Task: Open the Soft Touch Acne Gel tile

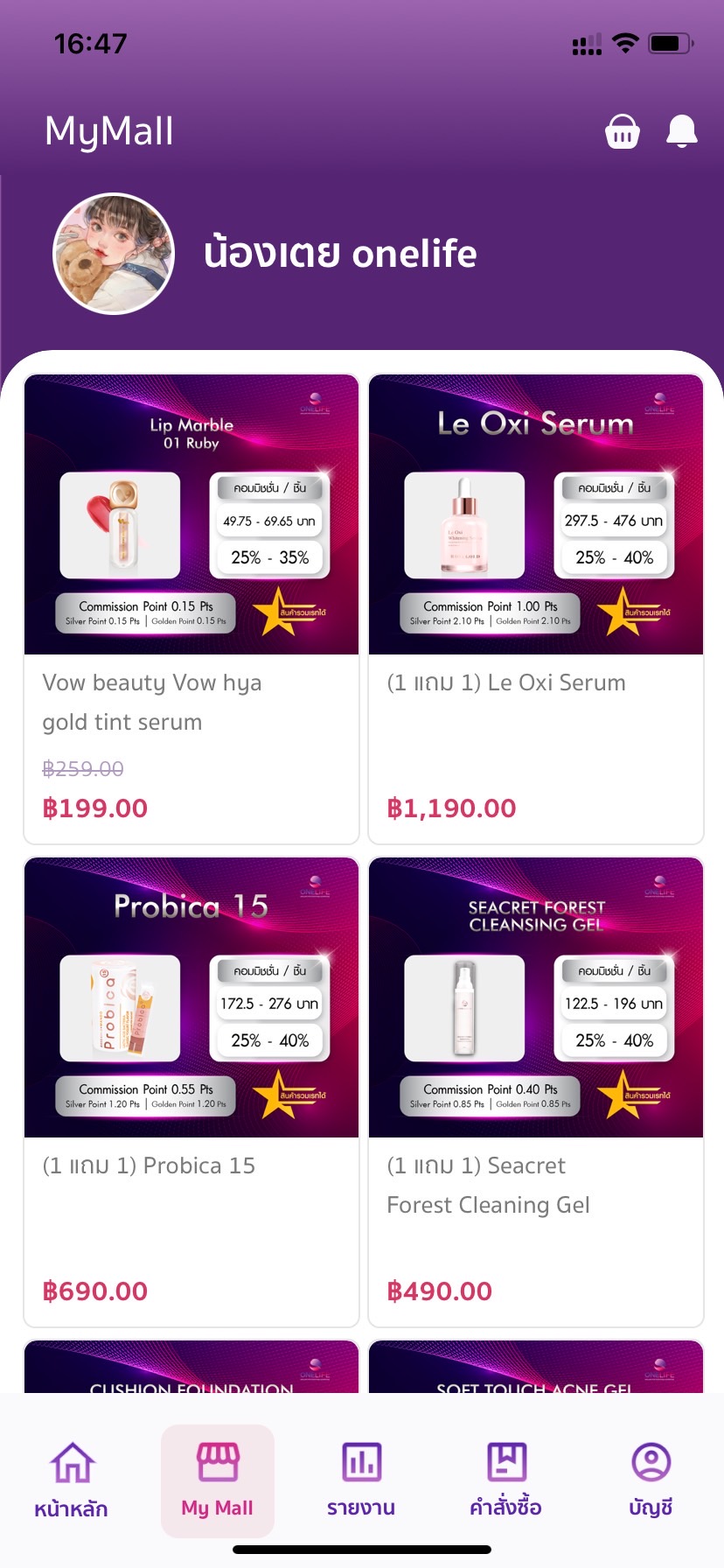Action: pos(536,1368)
